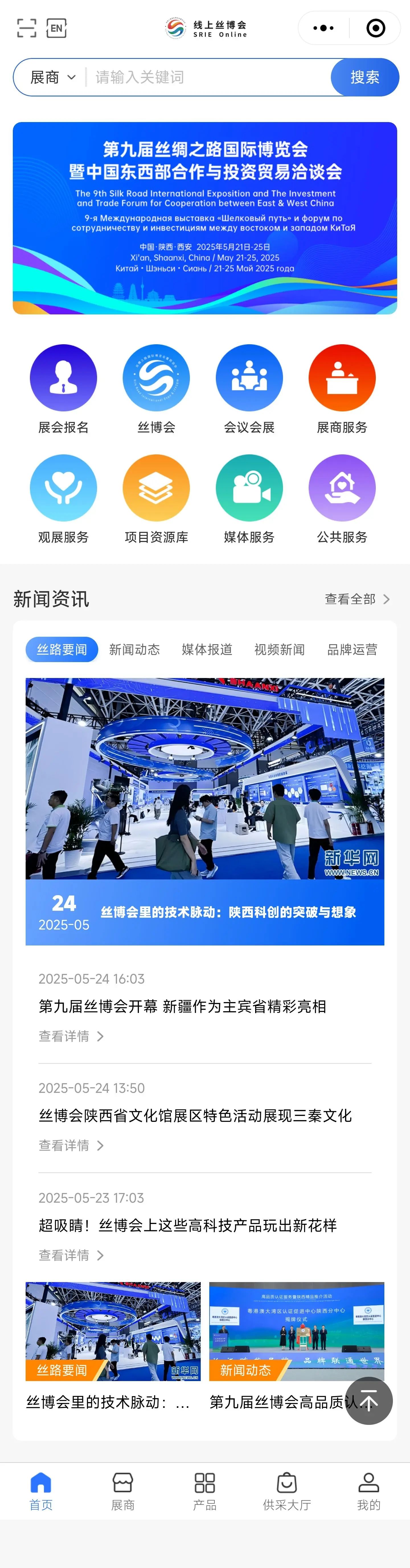This screenshot has width=410, height=1568.
Task: Tap the 搜索 button
Action: [364, 77]
